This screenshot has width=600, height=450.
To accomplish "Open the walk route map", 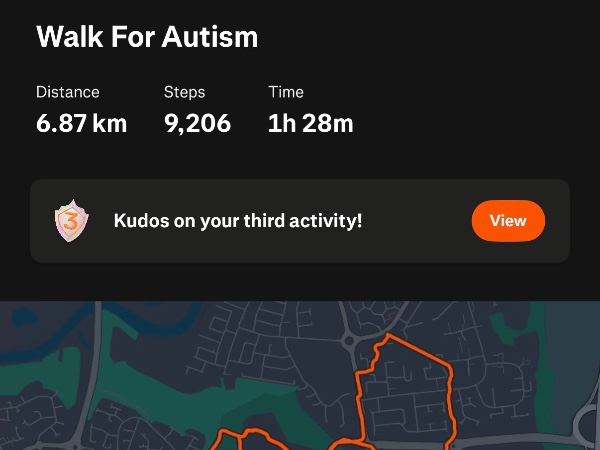I will tap(300, 376).
